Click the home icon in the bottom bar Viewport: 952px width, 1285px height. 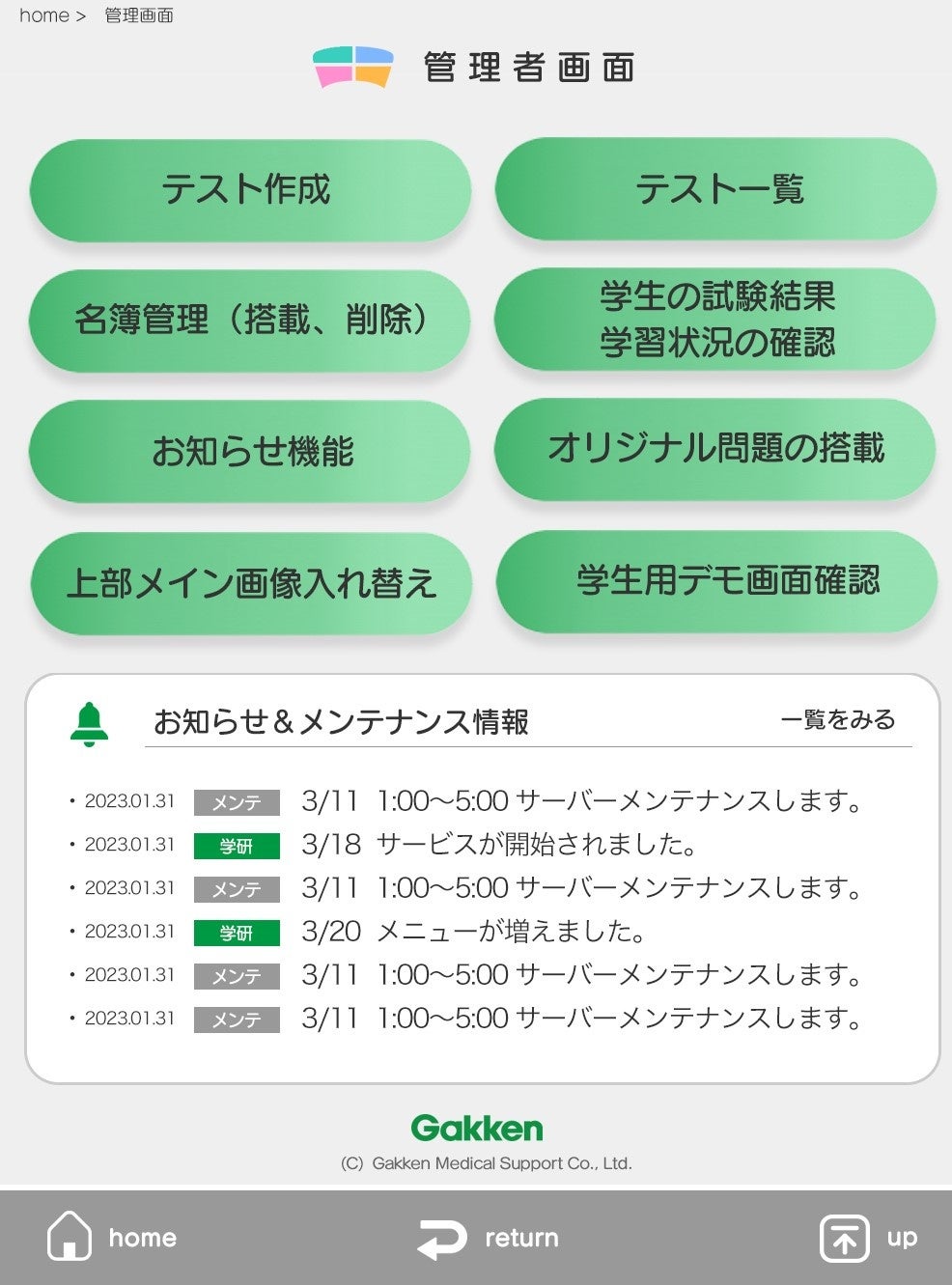click(67, 1237)
